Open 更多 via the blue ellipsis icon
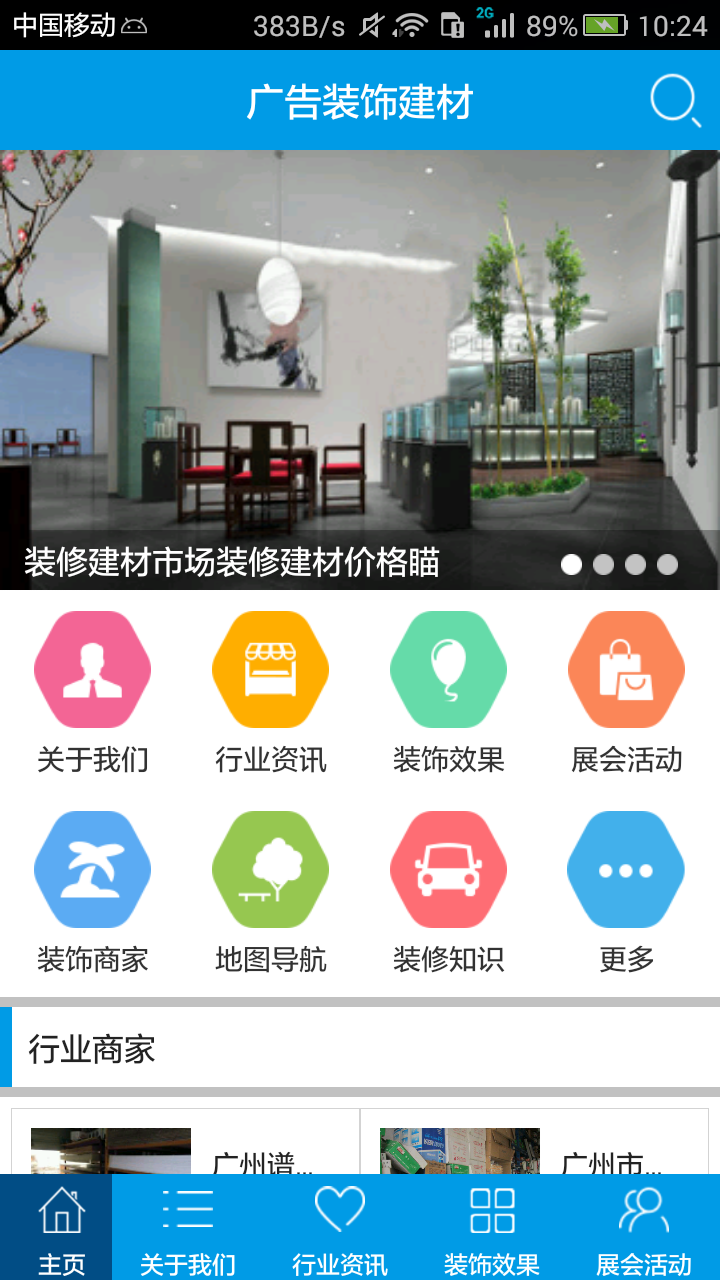 pos(626,869)
